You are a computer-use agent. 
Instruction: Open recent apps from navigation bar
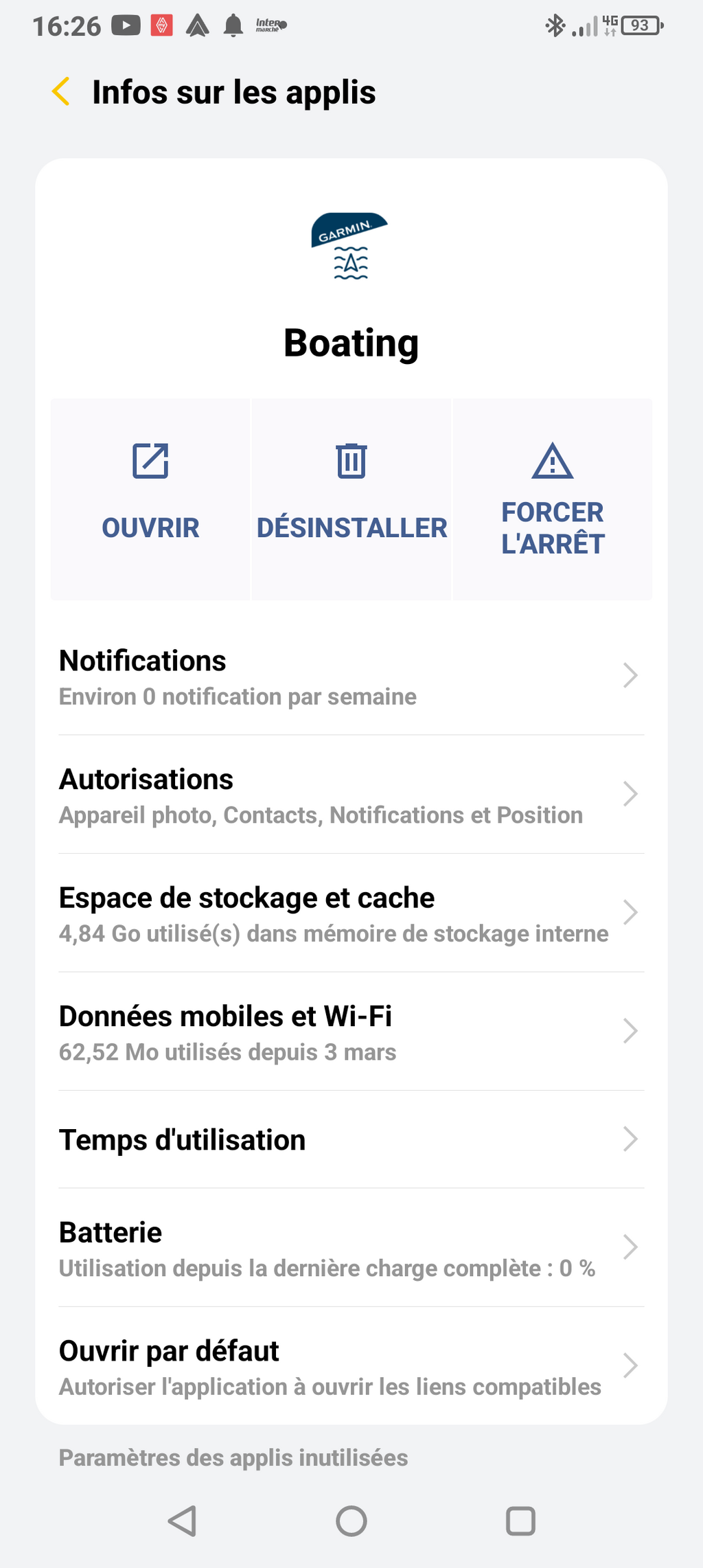coord(520,1521)
